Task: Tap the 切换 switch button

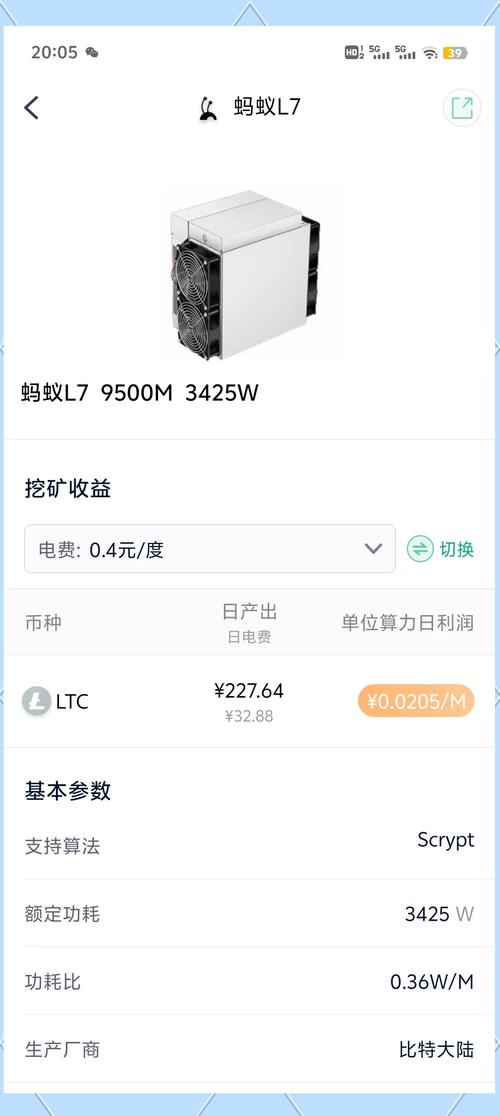Action: (x=440, y=549)
